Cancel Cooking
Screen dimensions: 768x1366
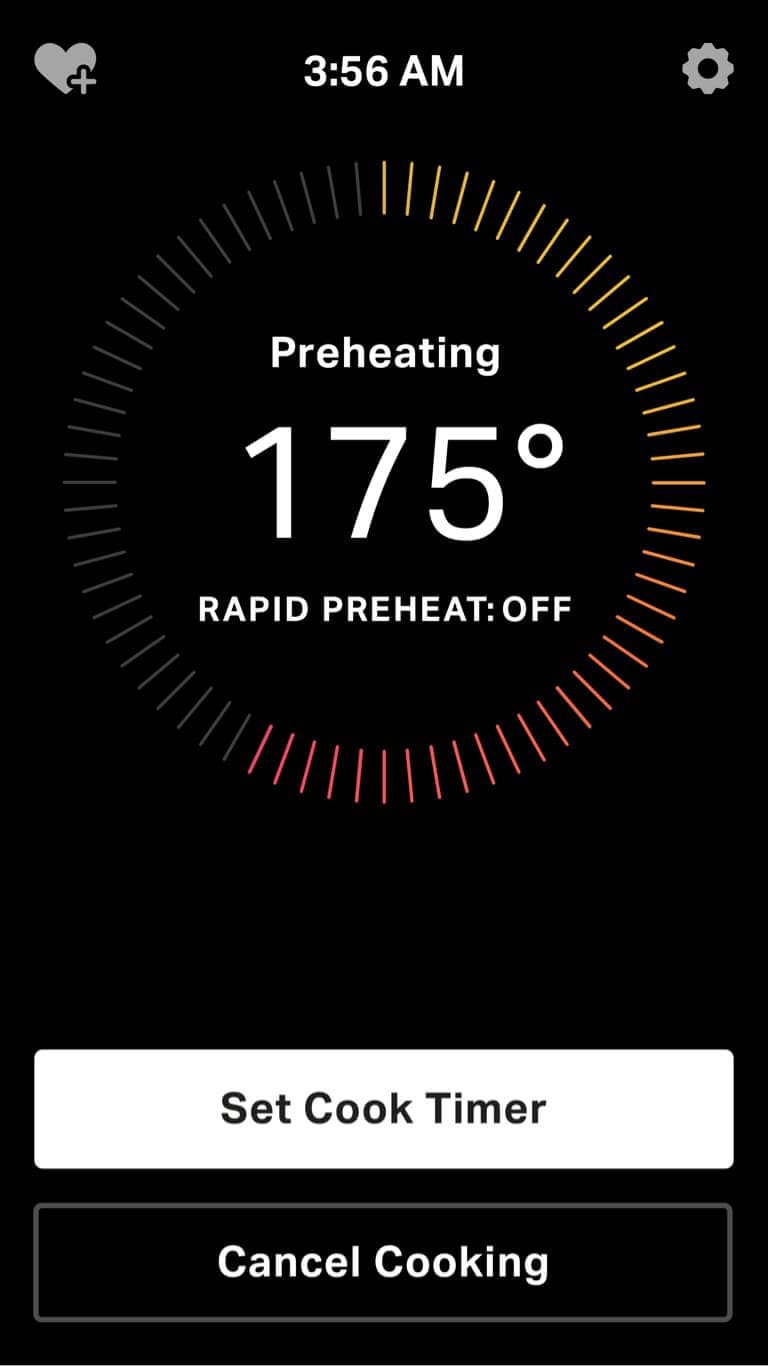point(384,1262)
